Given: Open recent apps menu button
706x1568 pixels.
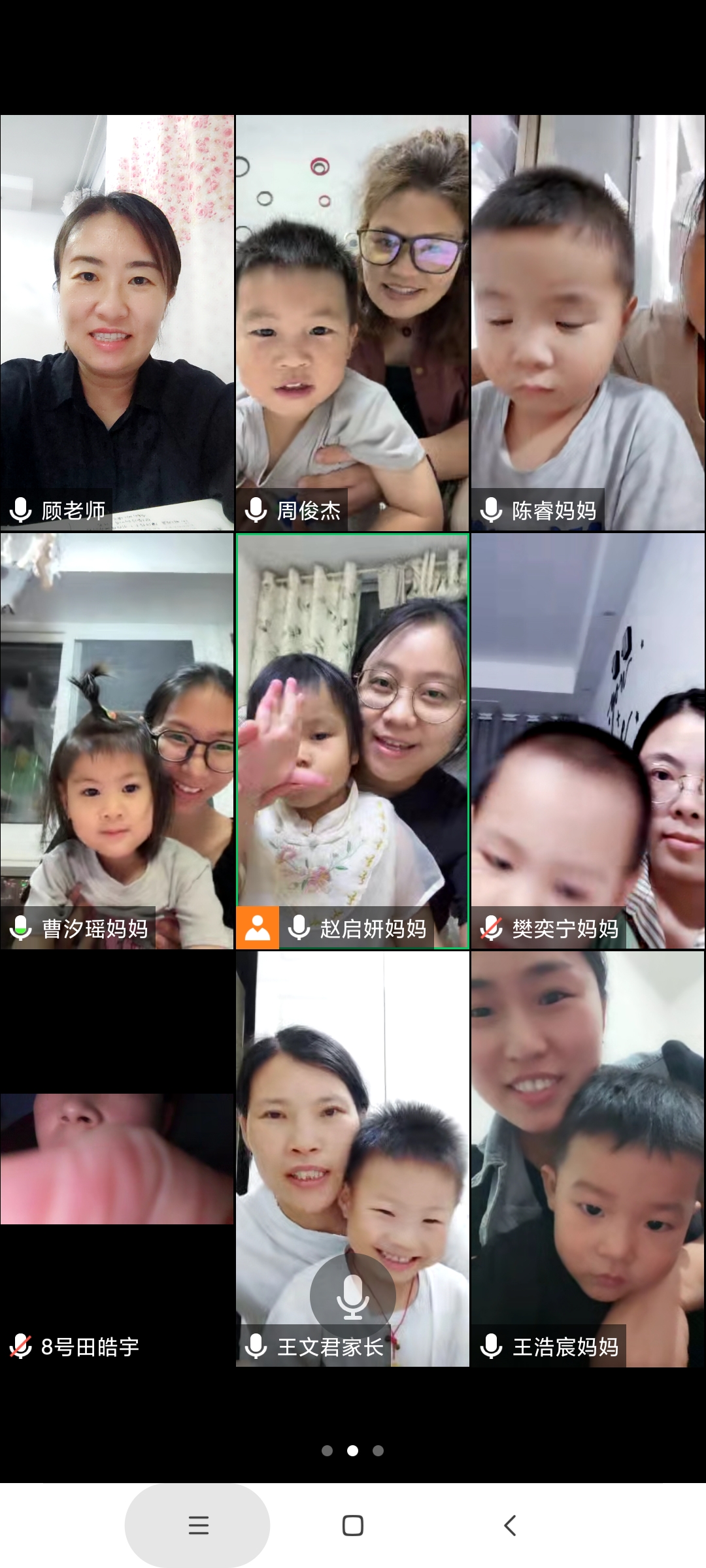Looking at the screenshot, I should pyautogui.click(x=198, y=1526).
